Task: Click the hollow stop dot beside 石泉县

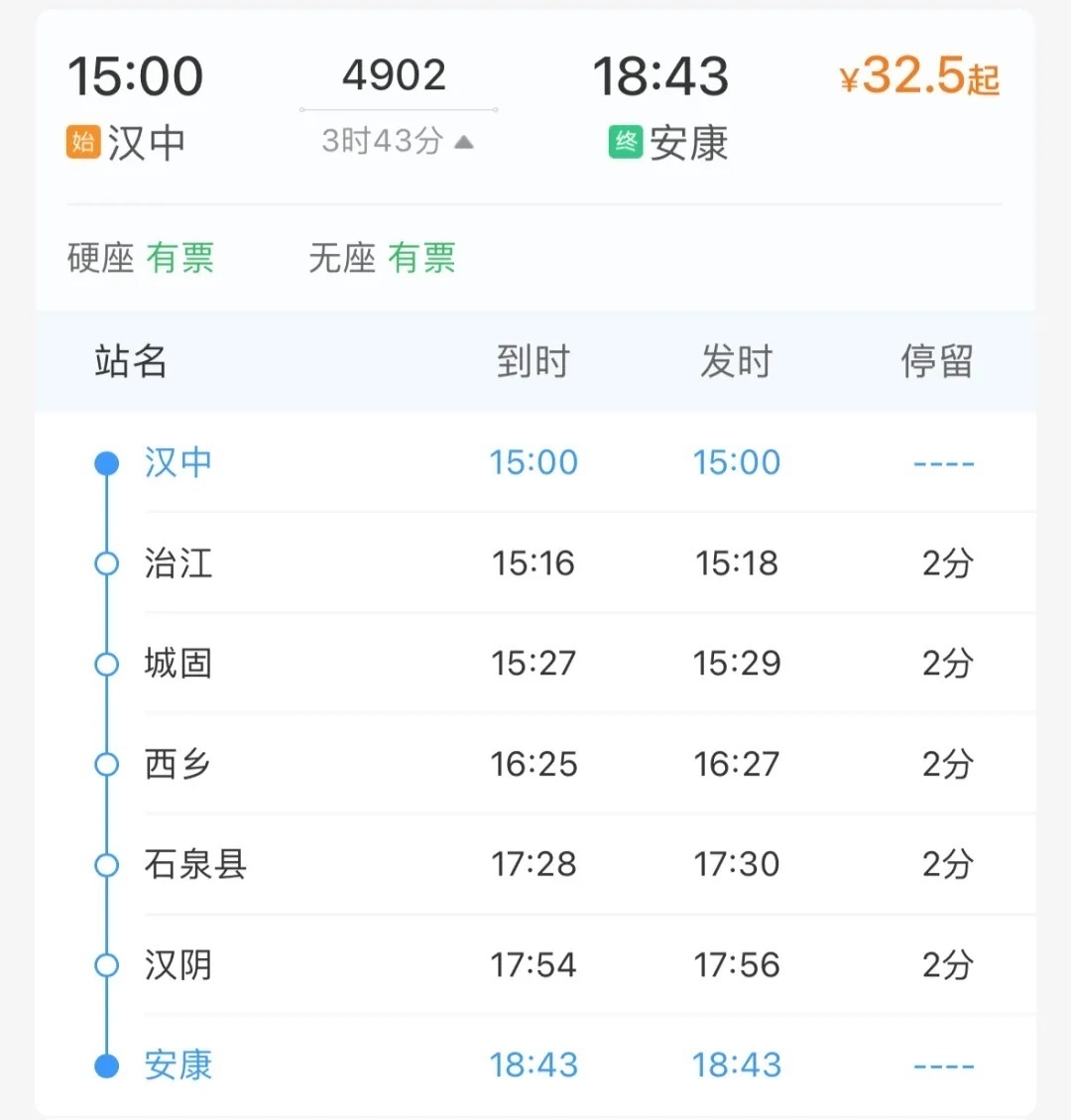Action: [106, 863]
